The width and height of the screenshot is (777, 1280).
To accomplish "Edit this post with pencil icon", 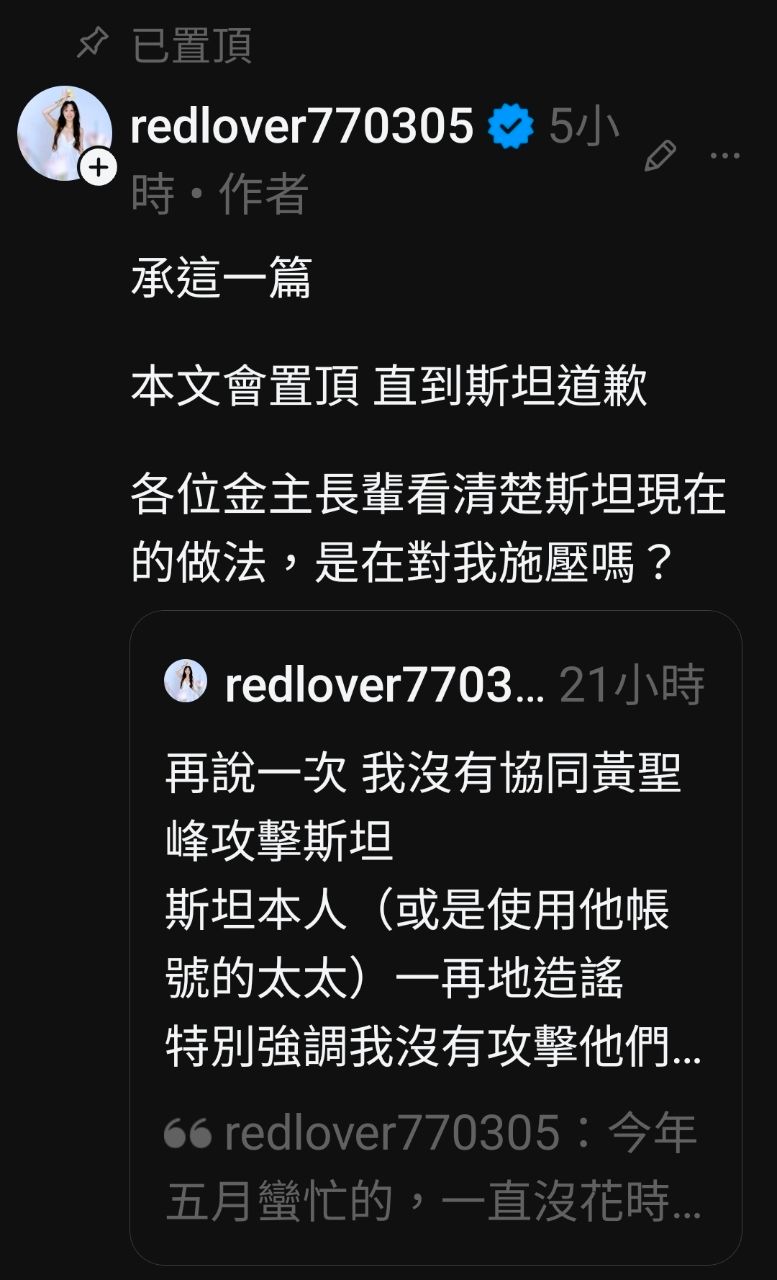I will coord(660,155).
